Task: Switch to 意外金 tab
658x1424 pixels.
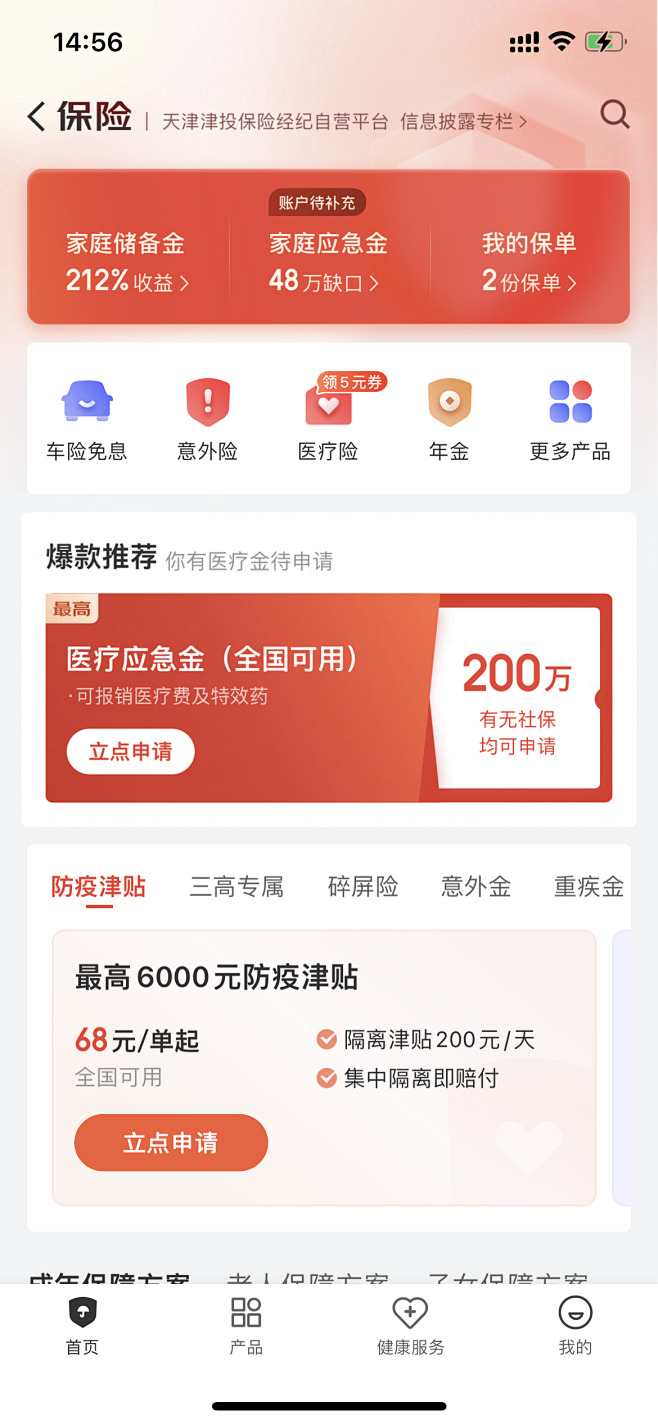Action: (x=476, y=886)
